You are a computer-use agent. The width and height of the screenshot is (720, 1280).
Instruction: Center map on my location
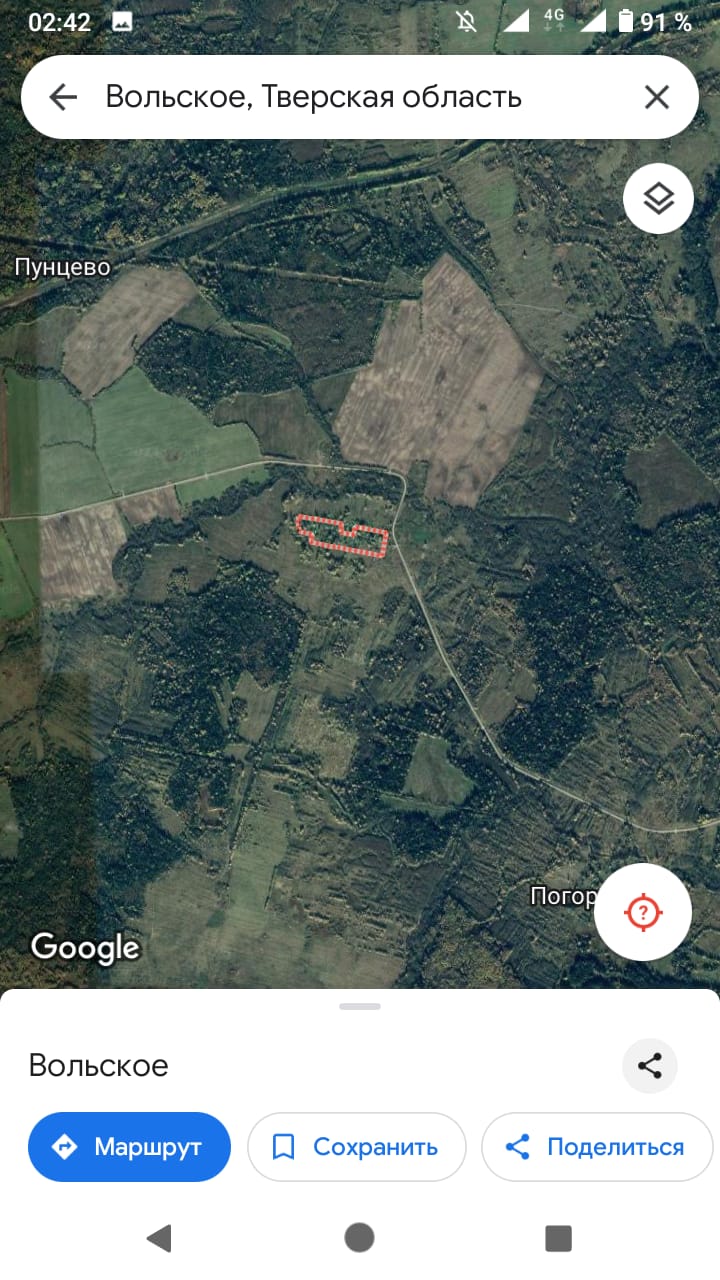point(644,912)
